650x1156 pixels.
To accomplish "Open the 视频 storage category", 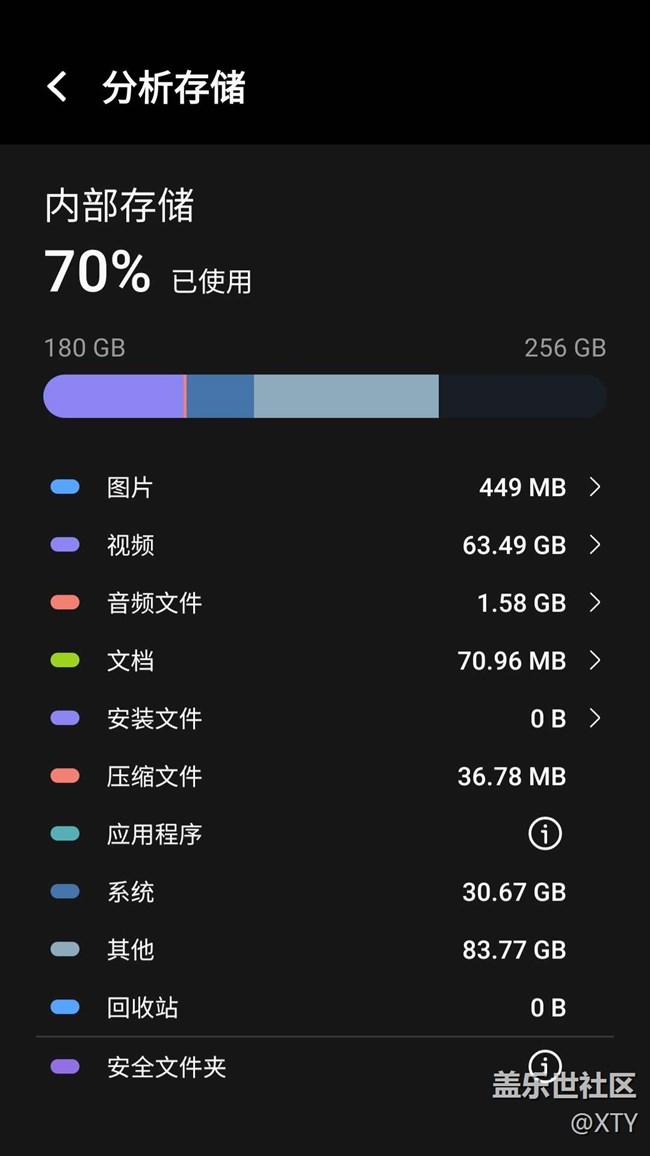I will point(325,545).
